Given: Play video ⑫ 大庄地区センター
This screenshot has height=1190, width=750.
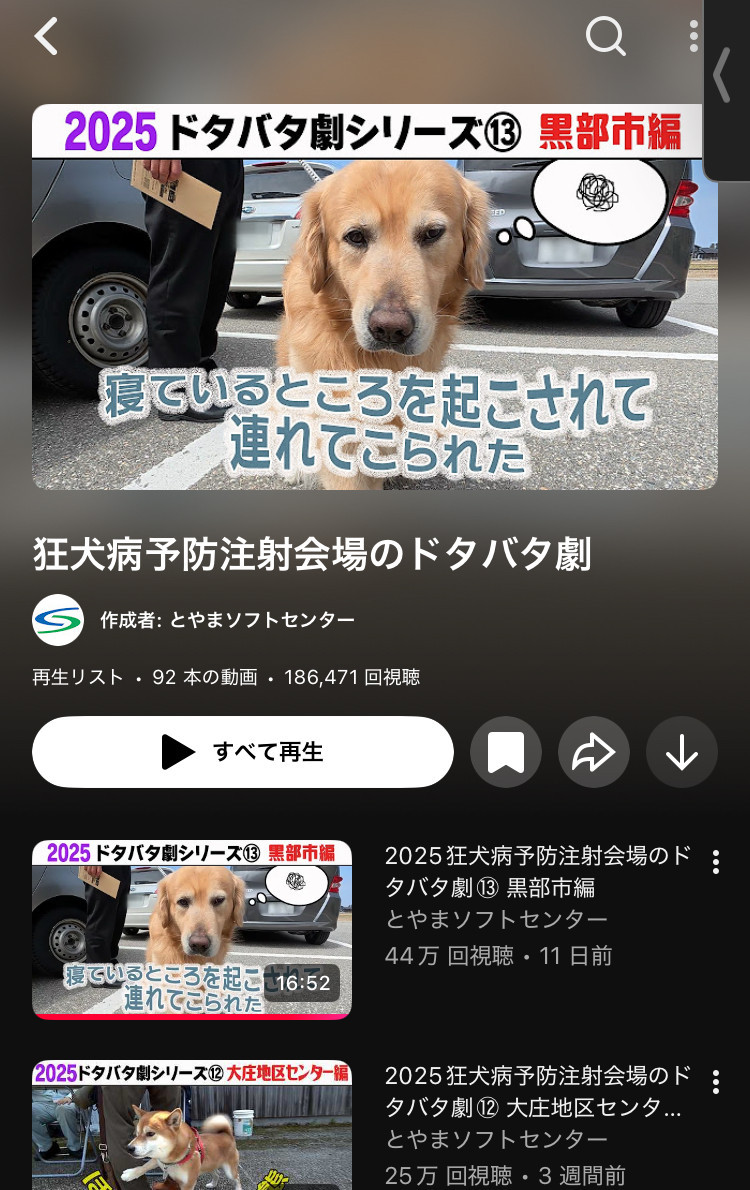Looking at the screenshot, I should click(192, 1125).
